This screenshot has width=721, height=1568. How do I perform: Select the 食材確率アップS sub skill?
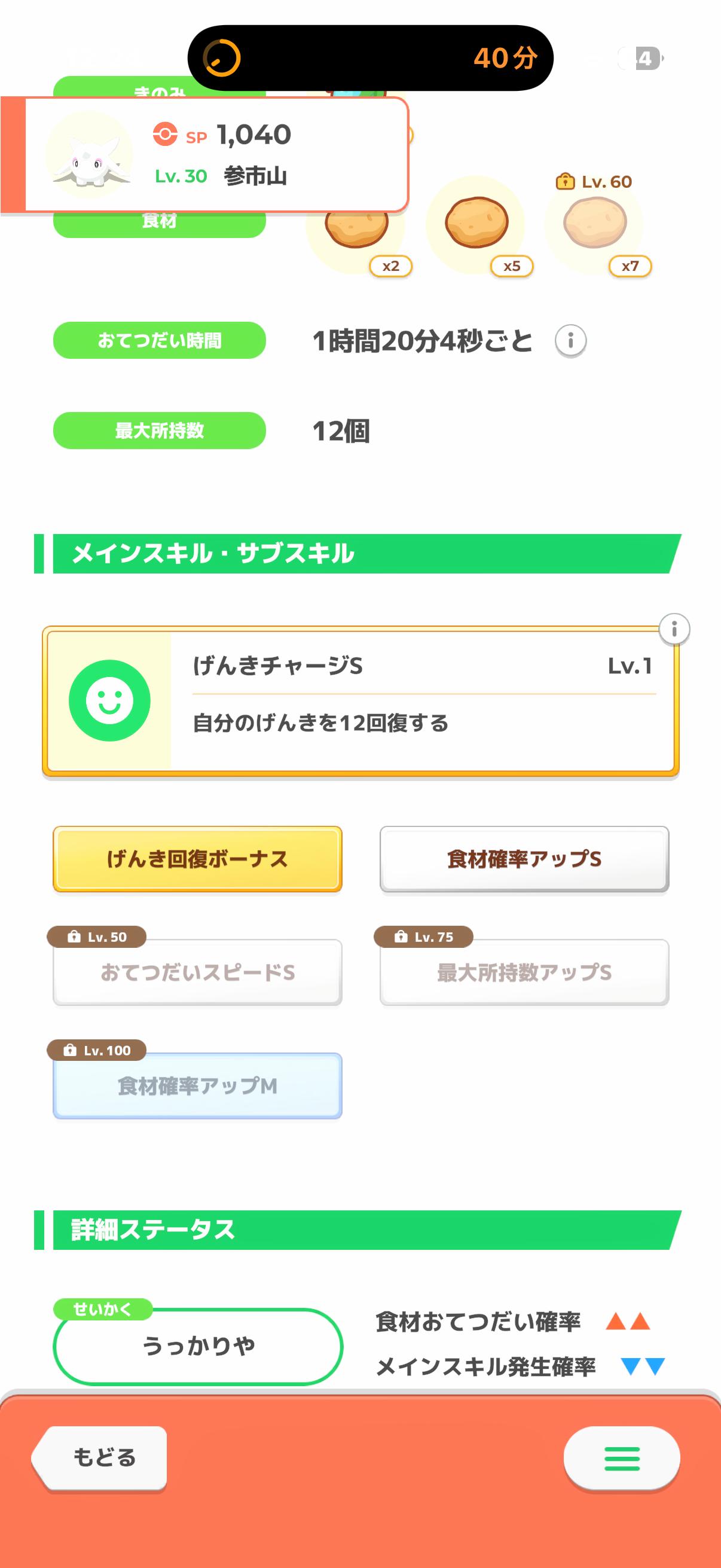tap(524, 859)
